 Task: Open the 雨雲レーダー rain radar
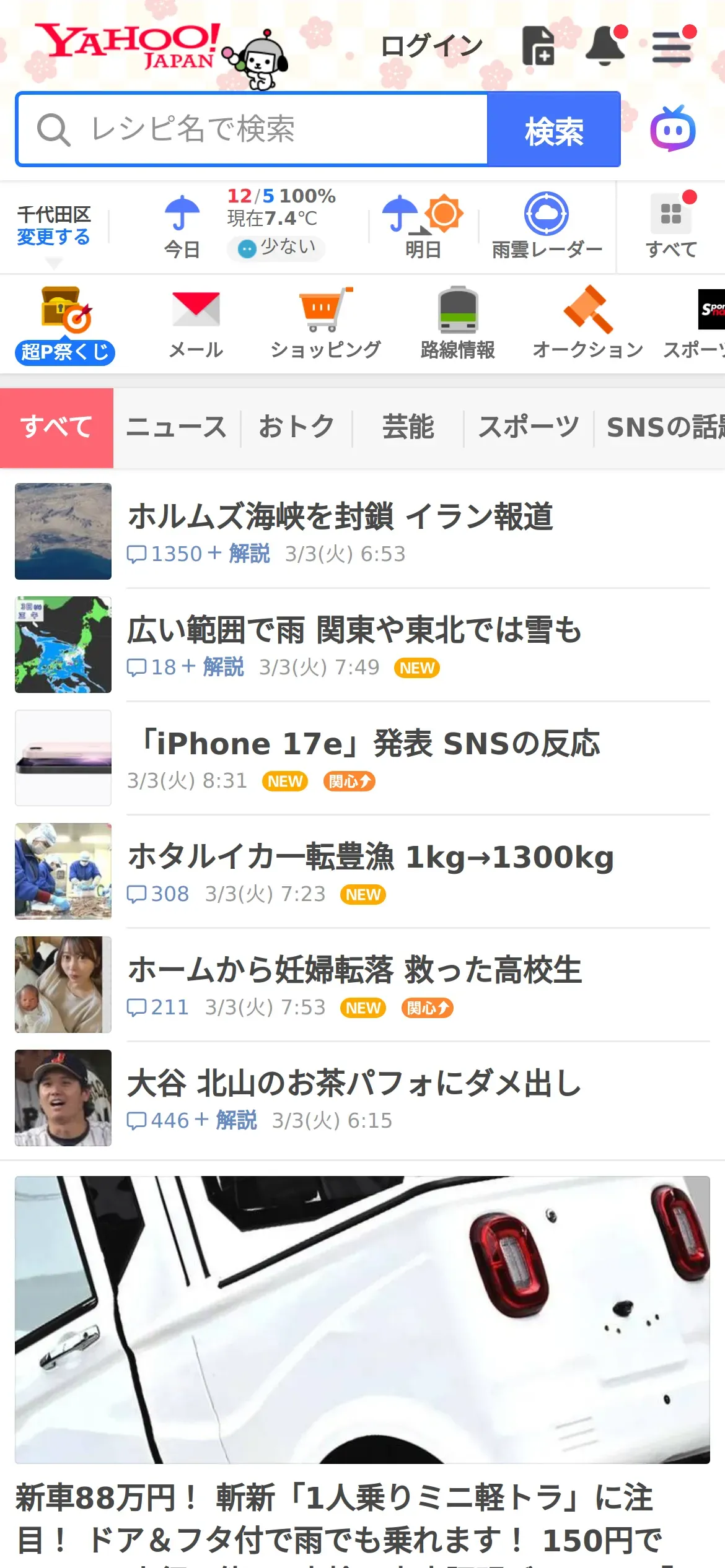point(547,226)
